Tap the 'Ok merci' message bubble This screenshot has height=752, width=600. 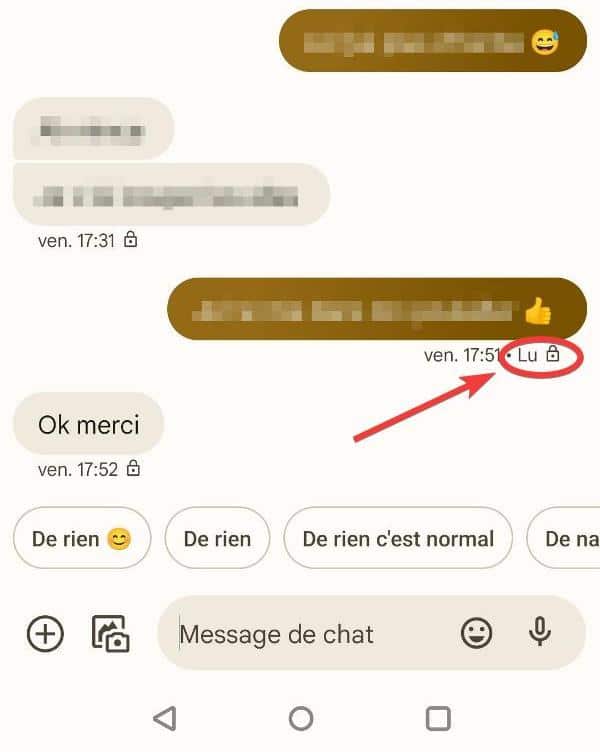(88, 424)
